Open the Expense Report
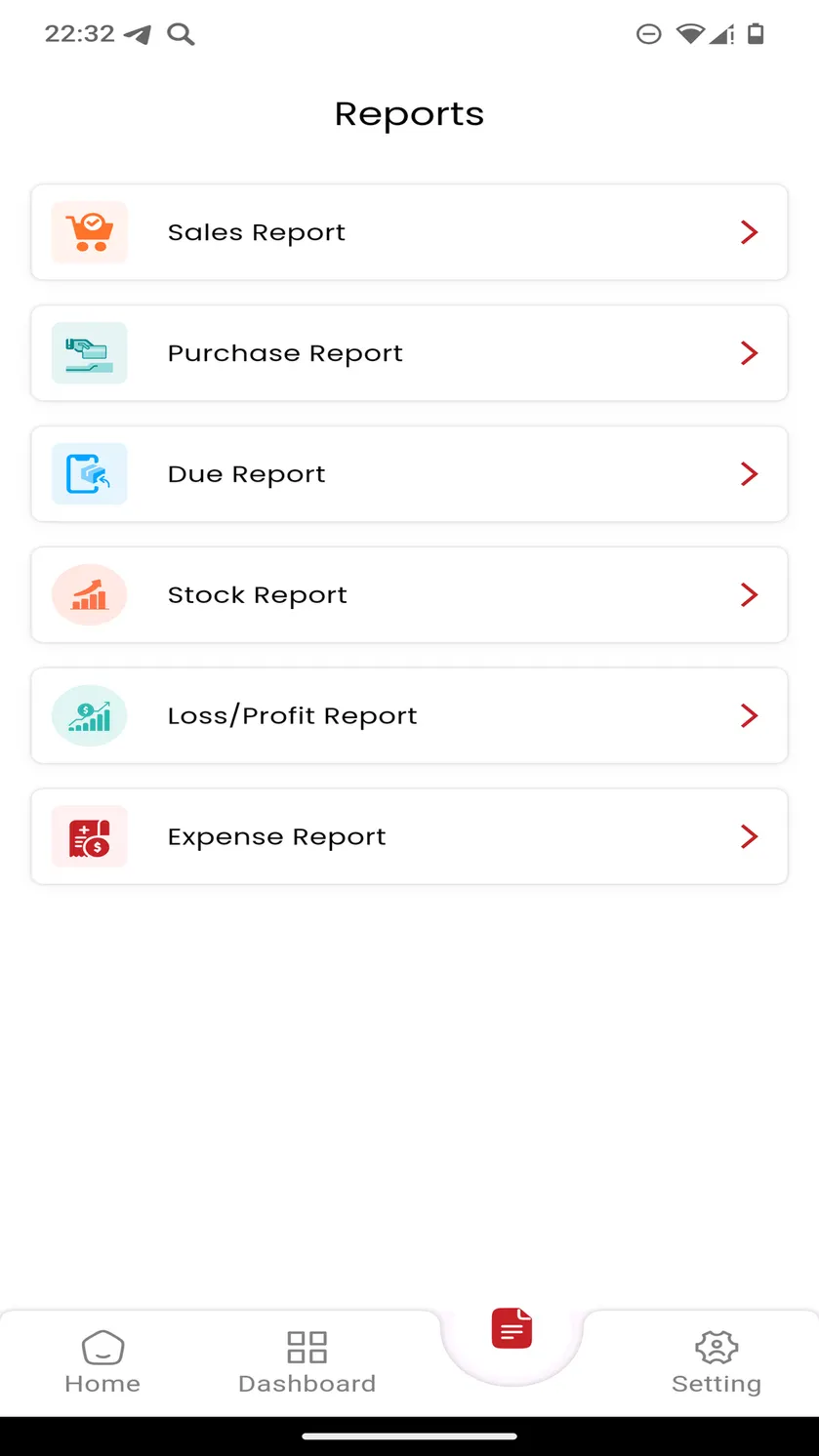Screen dimensions: 819x1456 pyautogui.click(x=409, y=837)
